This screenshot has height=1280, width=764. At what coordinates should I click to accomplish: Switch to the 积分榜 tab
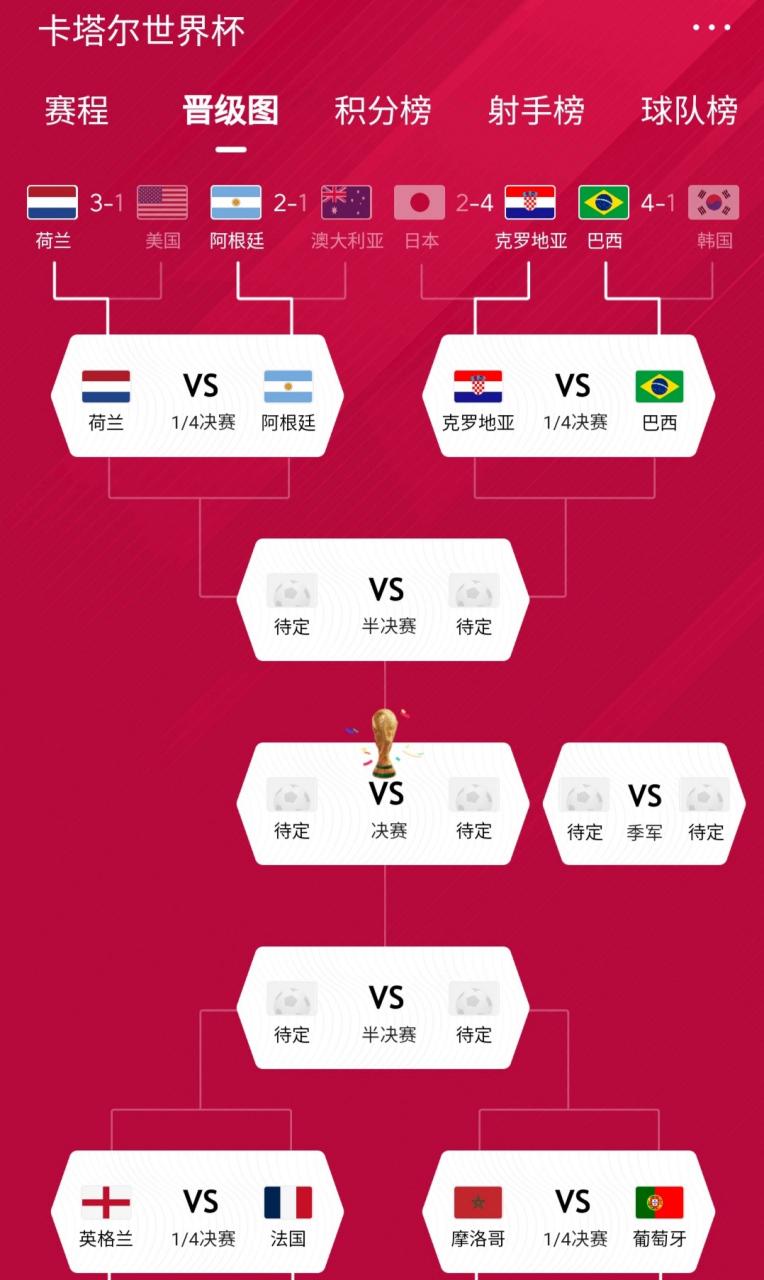pos(383,110)
